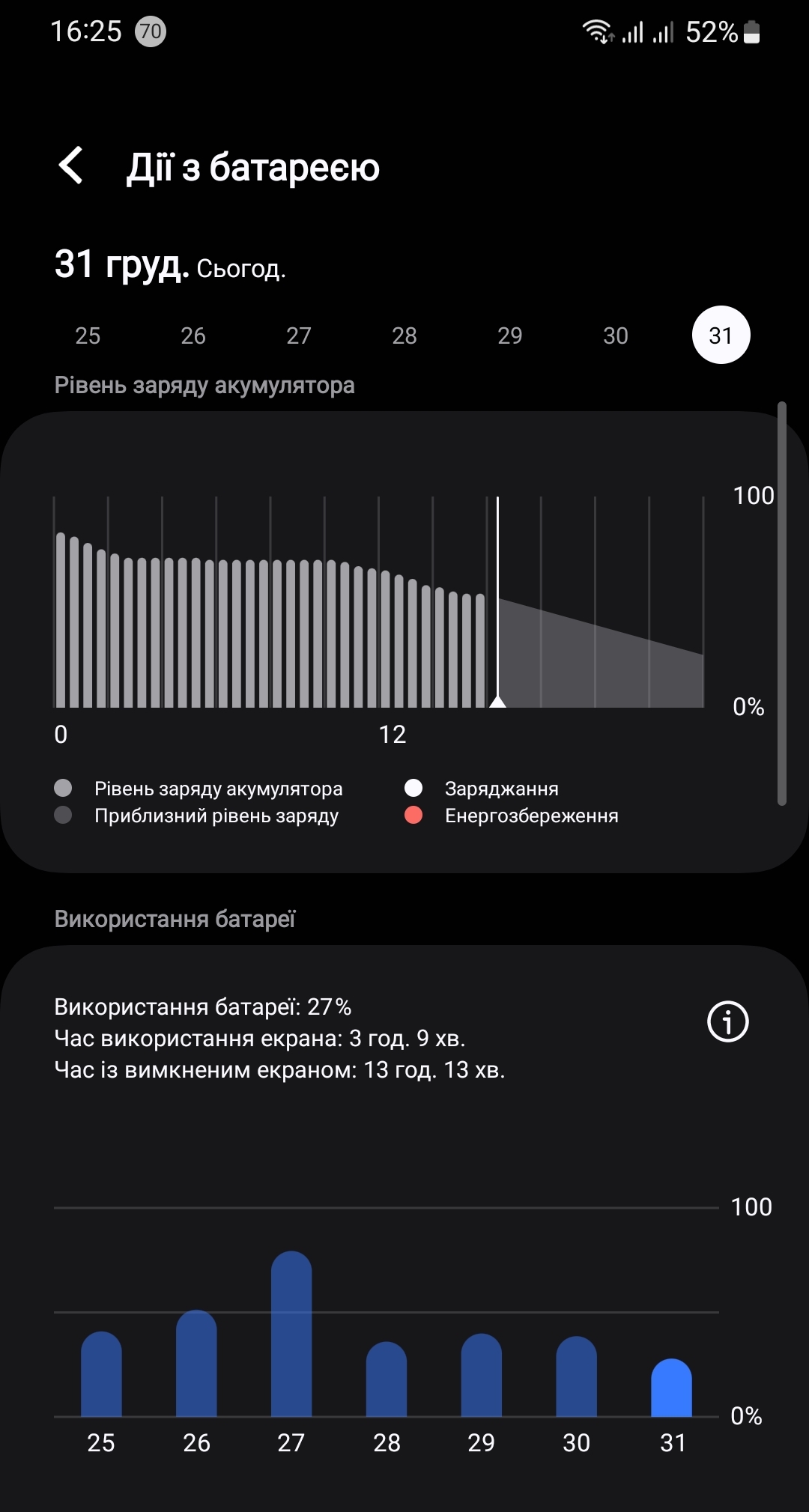Tap the usage bar for day 29

coord(481,1376)
